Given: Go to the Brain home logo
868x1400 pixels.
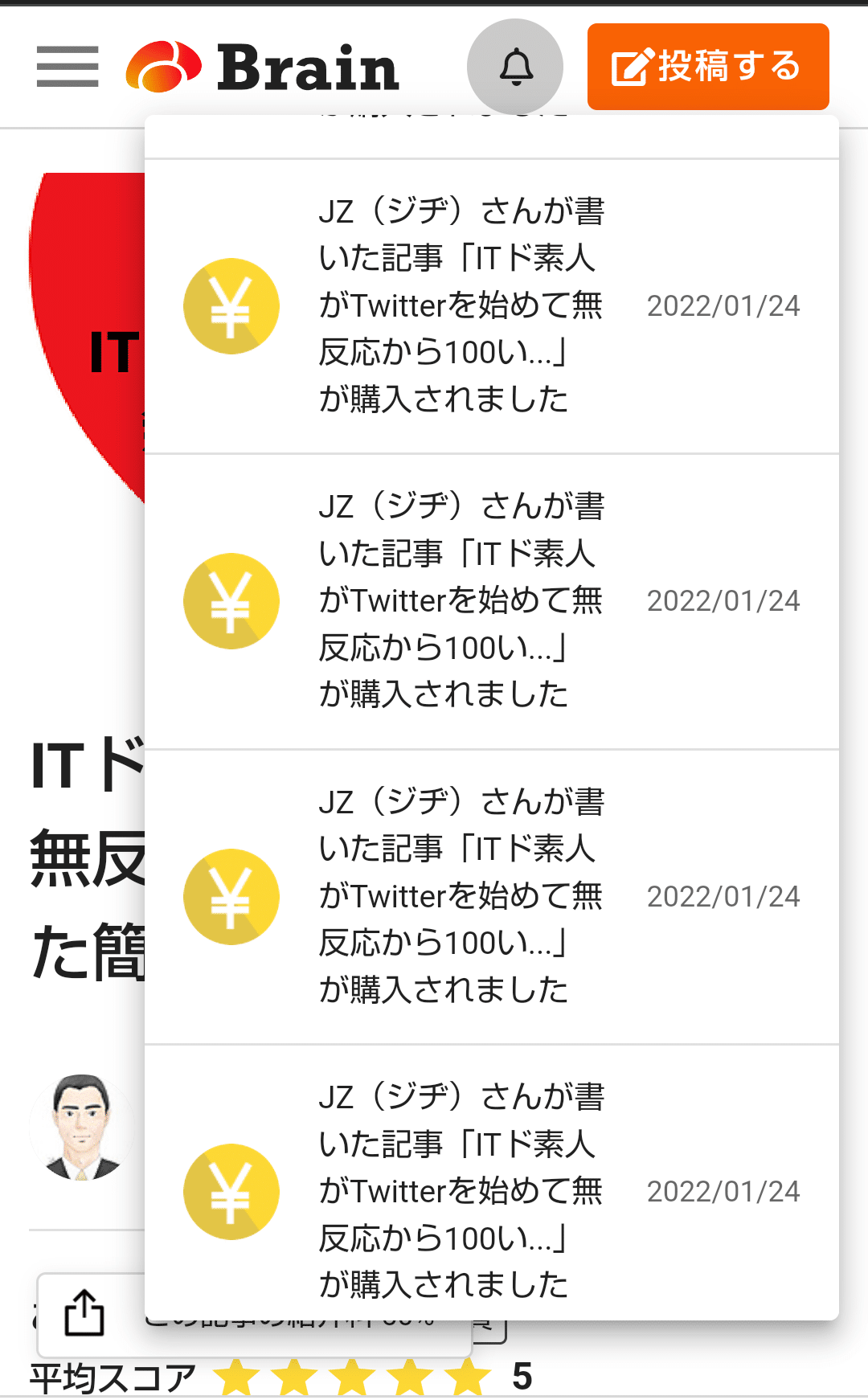Looking at the screenshot, I should click(262, 67).
